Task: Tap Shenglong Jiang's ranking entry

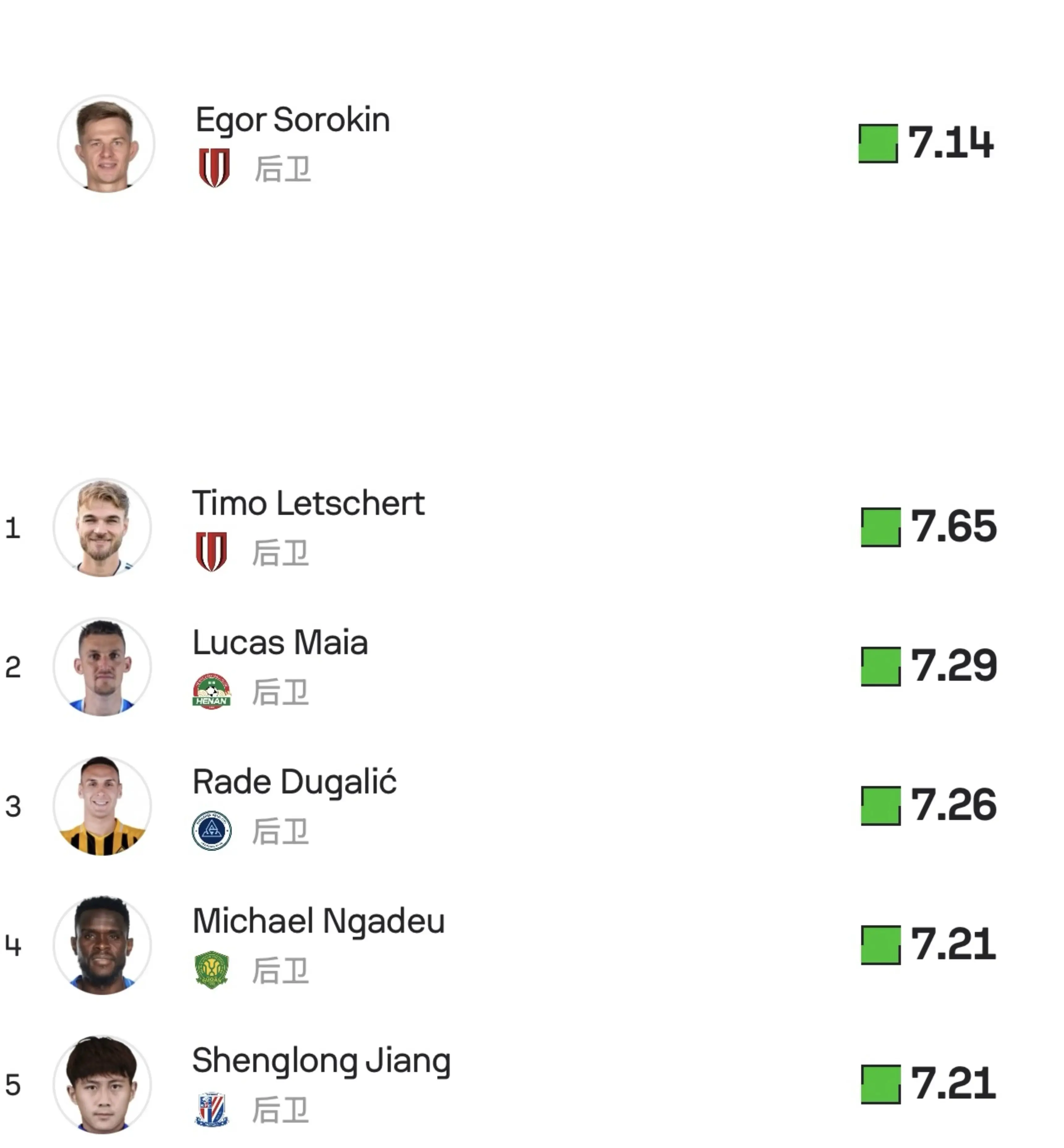Action: pyautogui.click(x=532, y=1084)
